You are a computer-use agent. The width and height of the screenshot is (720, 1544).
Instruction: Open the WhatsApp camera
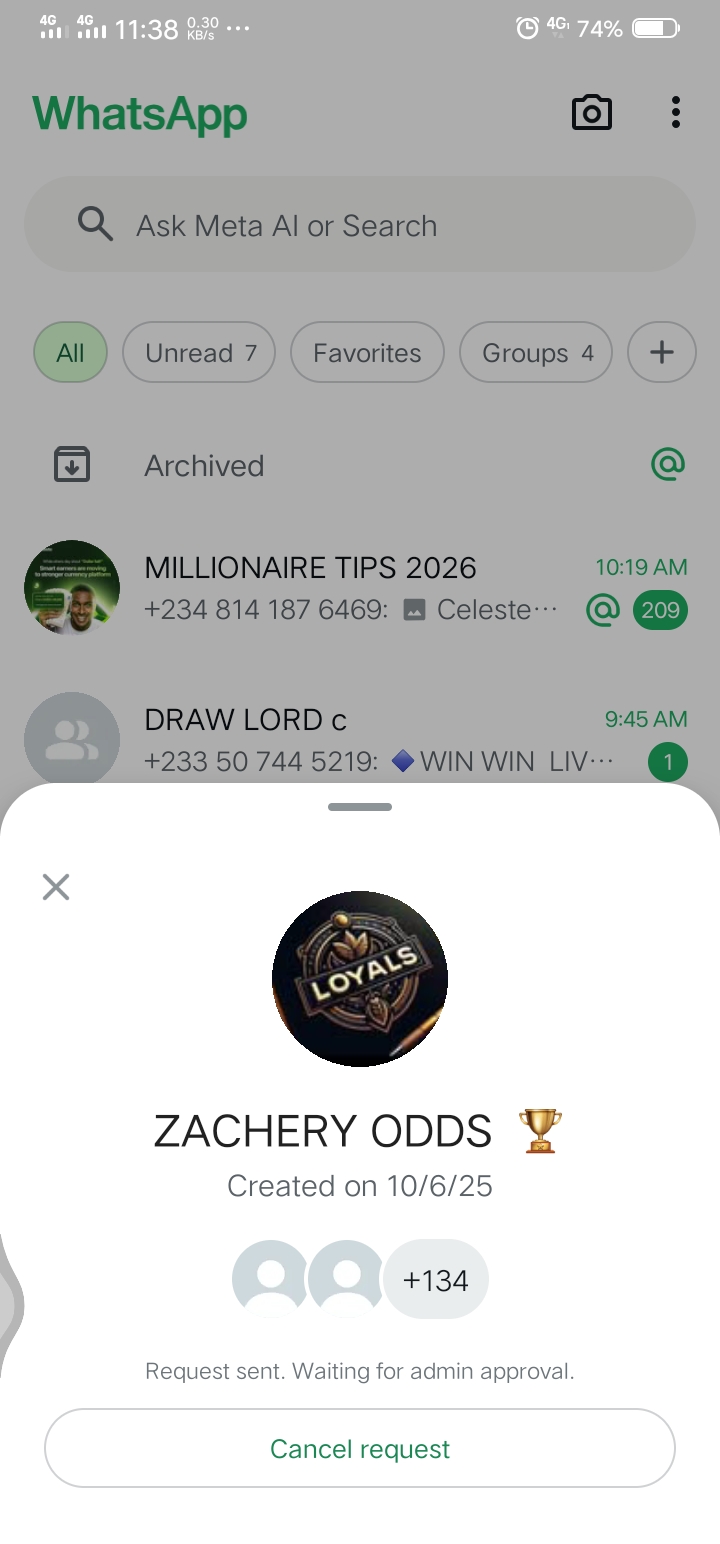click(x=591, y=113)
